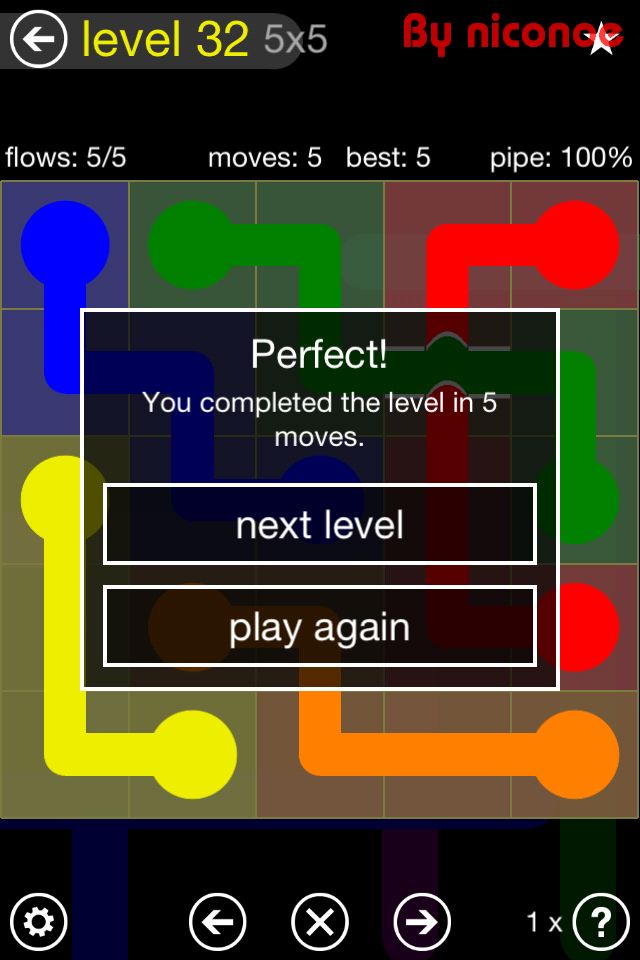Go back using the top arrow

point(38,40)
